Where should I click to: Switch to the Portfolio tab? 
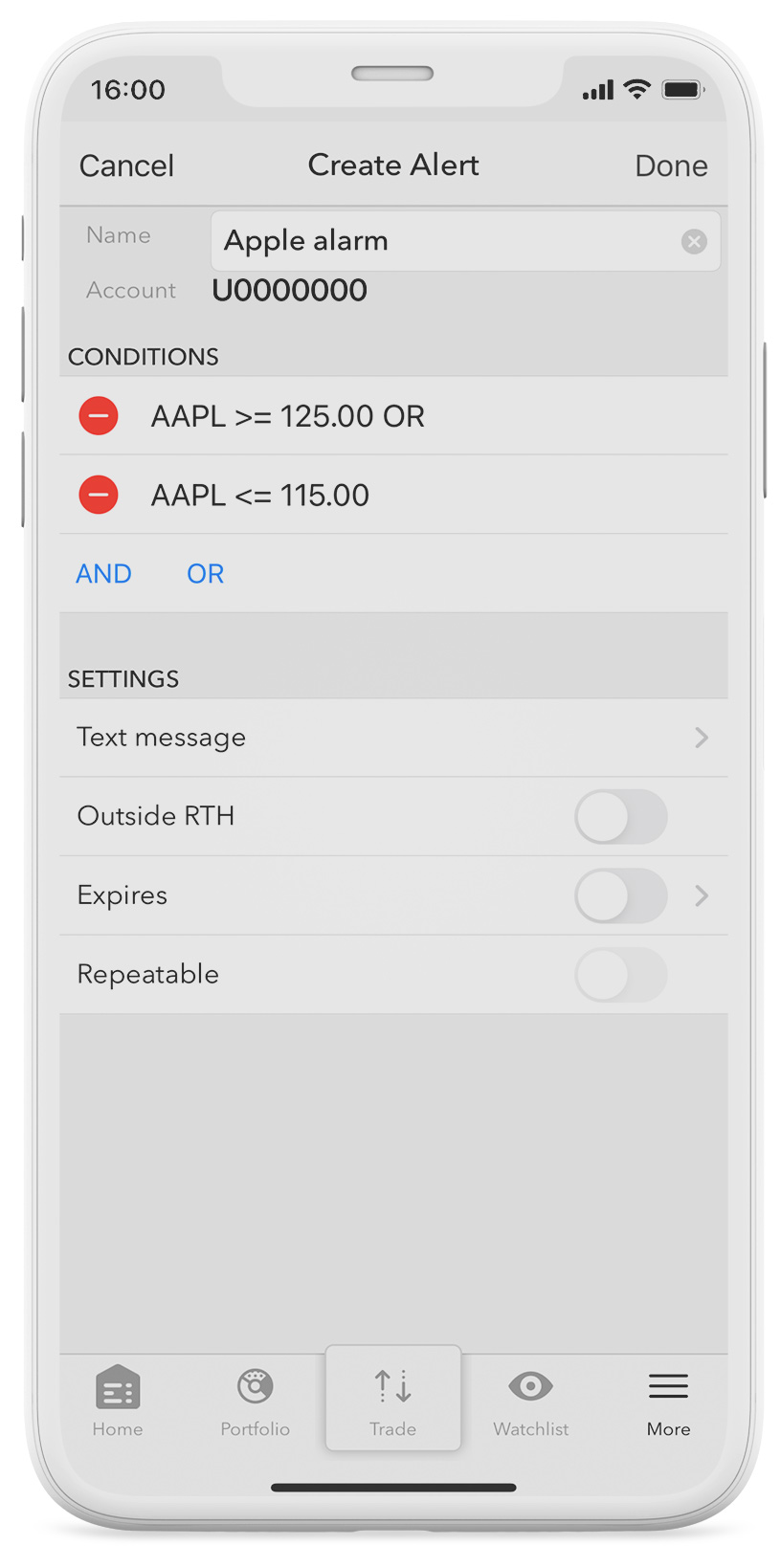(255, 1402)
